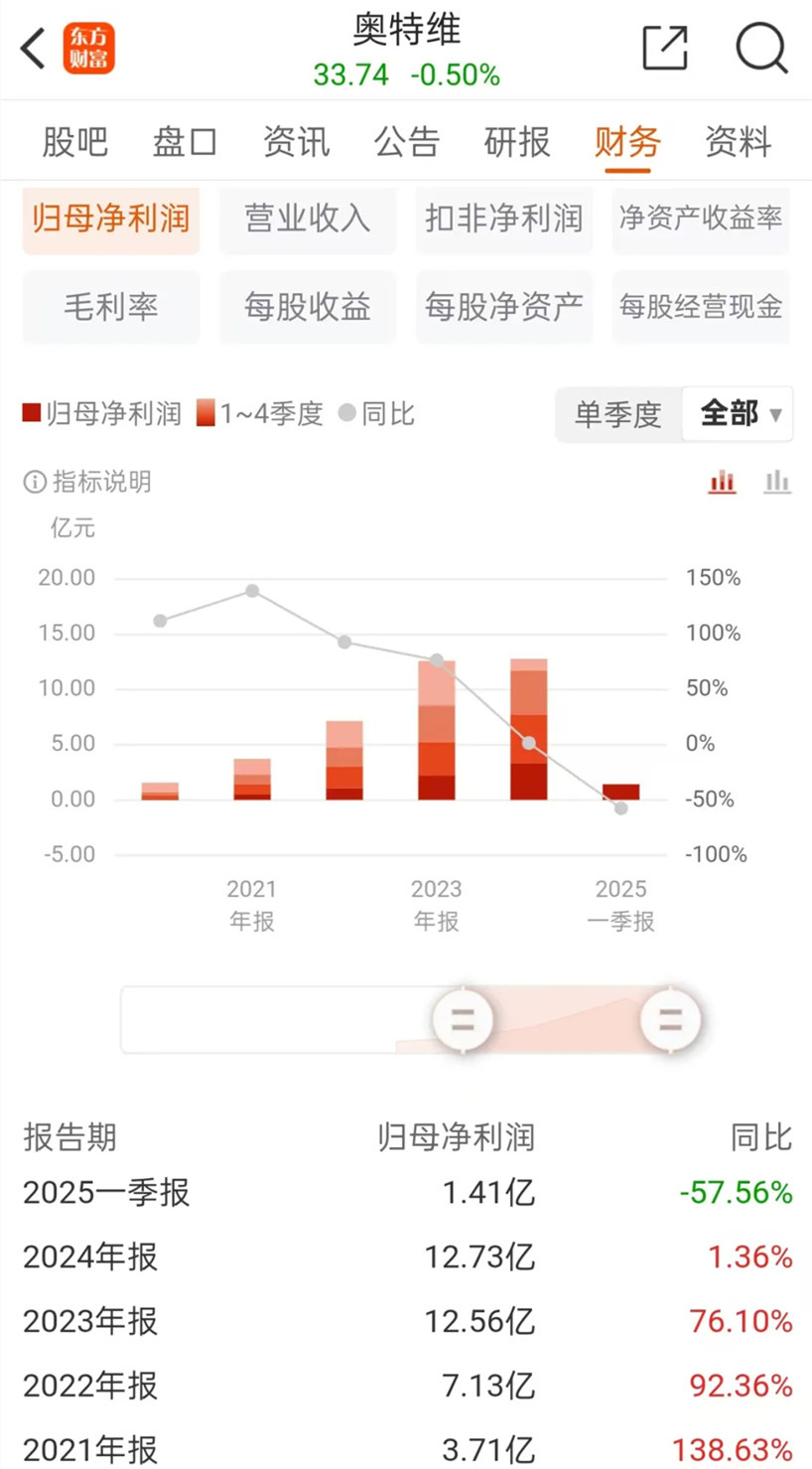Open the 指标说明 info link
812x1469 pixels.
click(x=87, y=483)
